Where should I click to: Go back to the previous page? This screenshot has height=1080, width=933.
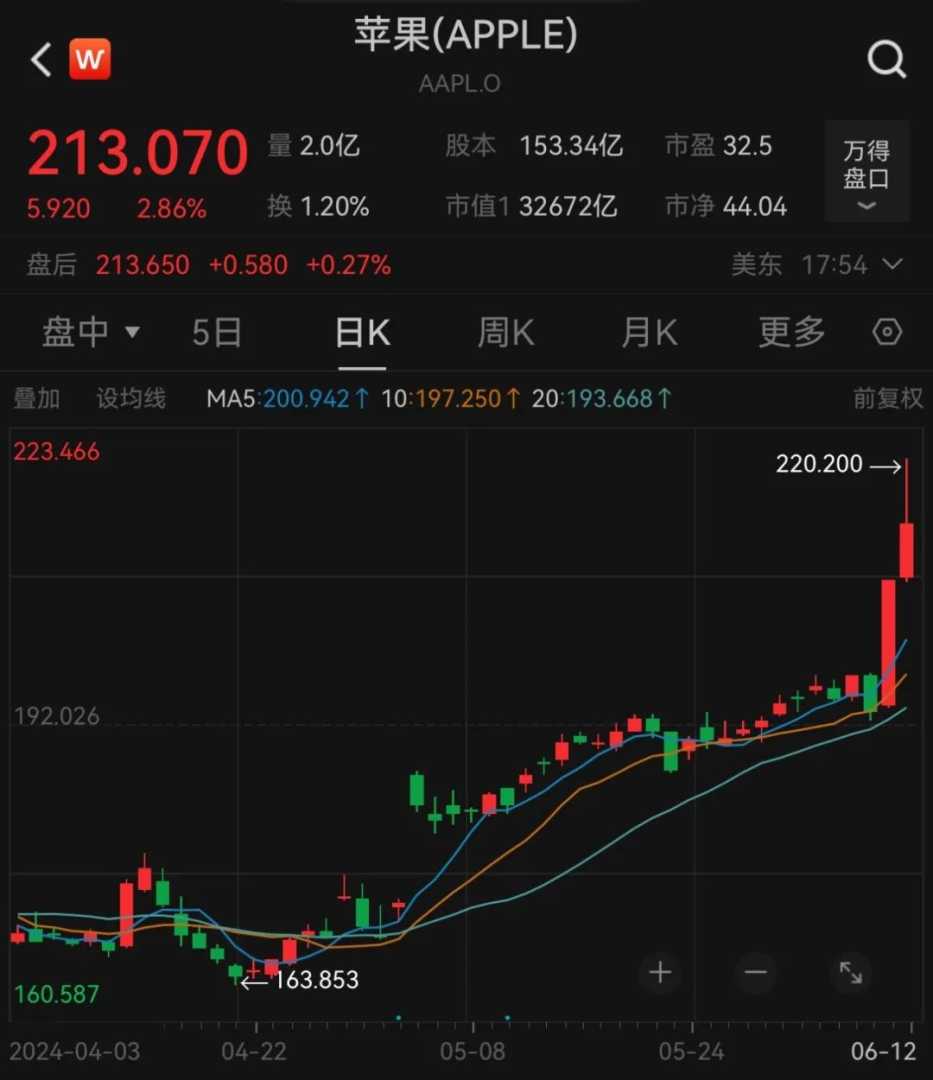40,60
